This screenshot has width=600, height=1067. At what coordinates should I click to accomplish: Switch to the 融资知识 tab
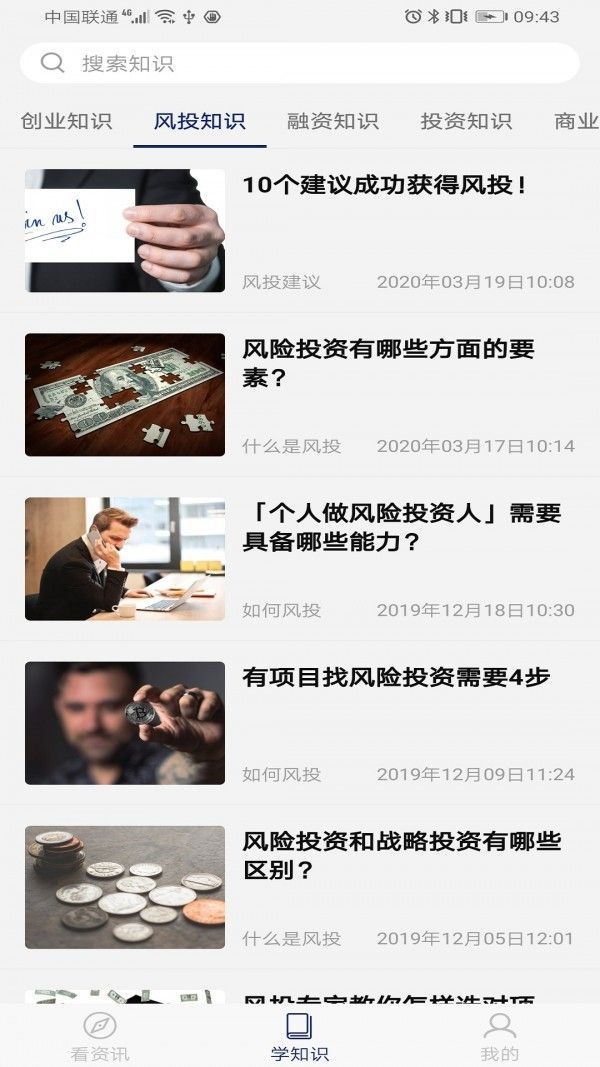(332, 122)
